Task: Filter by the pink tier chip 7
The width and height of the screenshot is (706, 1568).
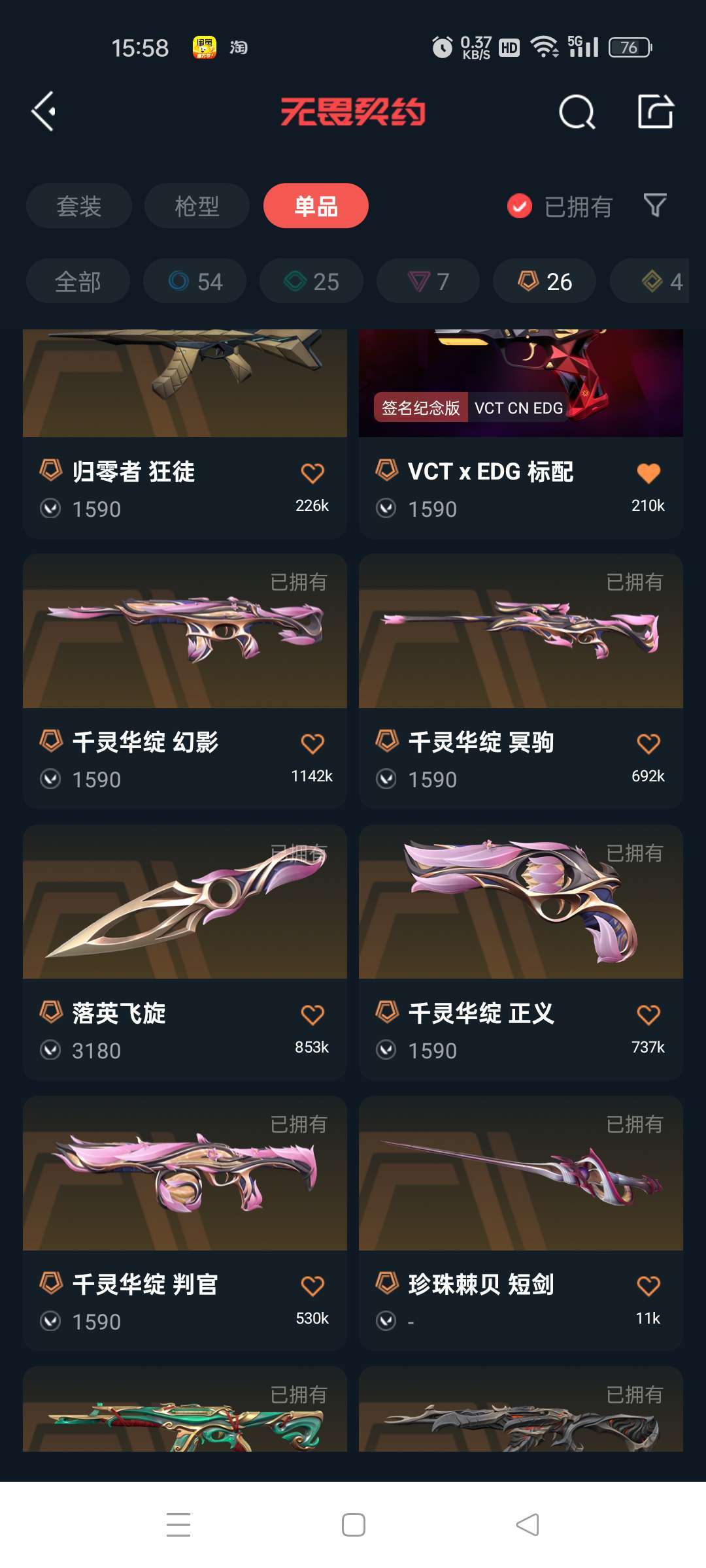Action: (x=428, y=282)
